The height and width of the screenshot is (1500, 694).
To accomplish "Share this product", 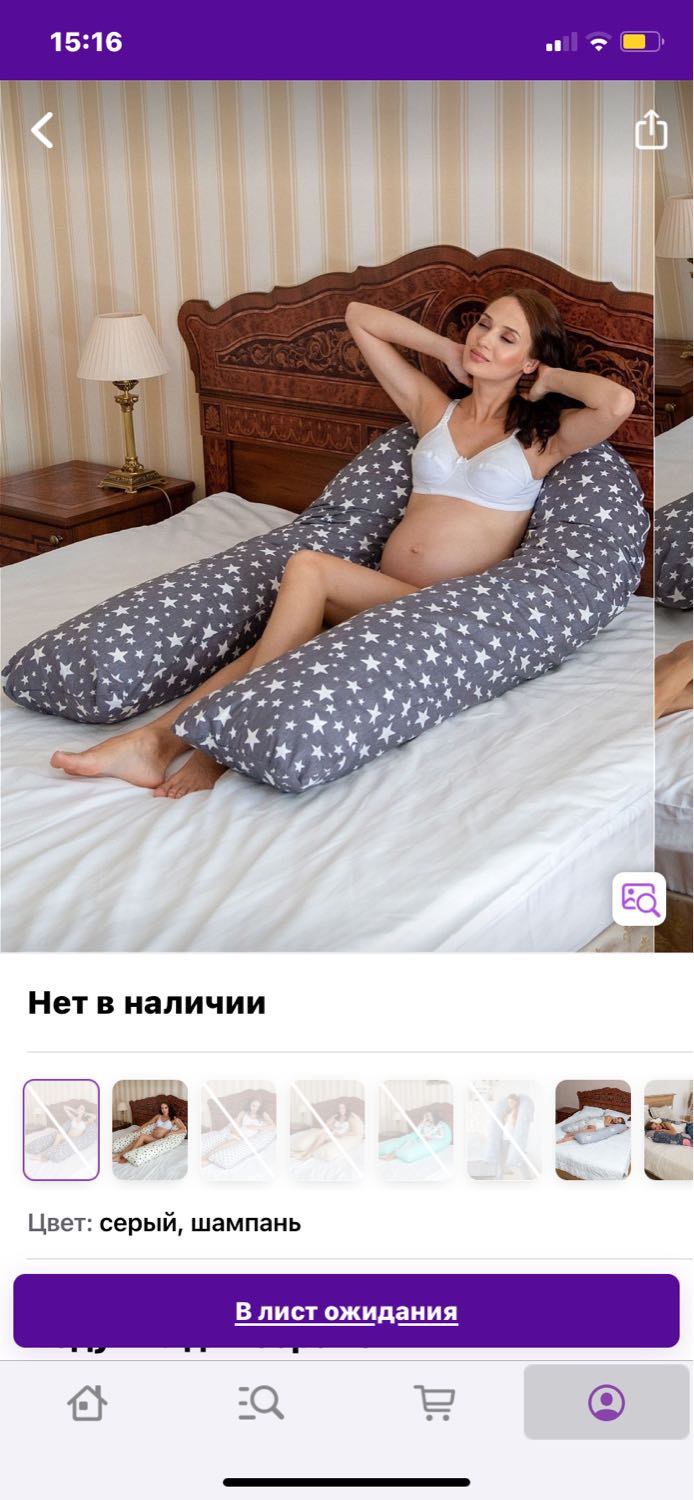I will (651, 129).
